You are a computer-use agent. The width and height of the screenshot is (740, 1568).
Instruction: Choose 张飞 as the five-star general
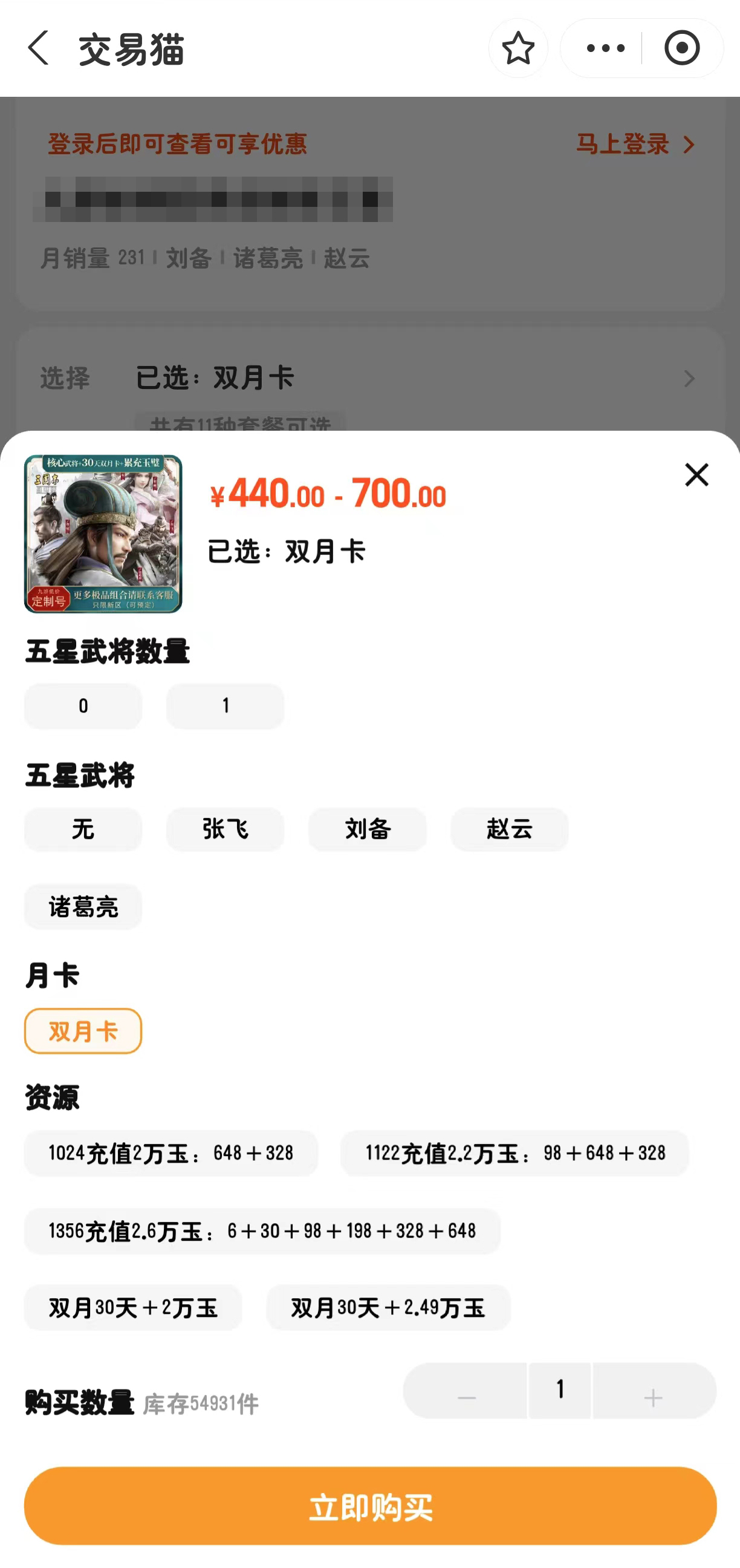click(225, 829)
